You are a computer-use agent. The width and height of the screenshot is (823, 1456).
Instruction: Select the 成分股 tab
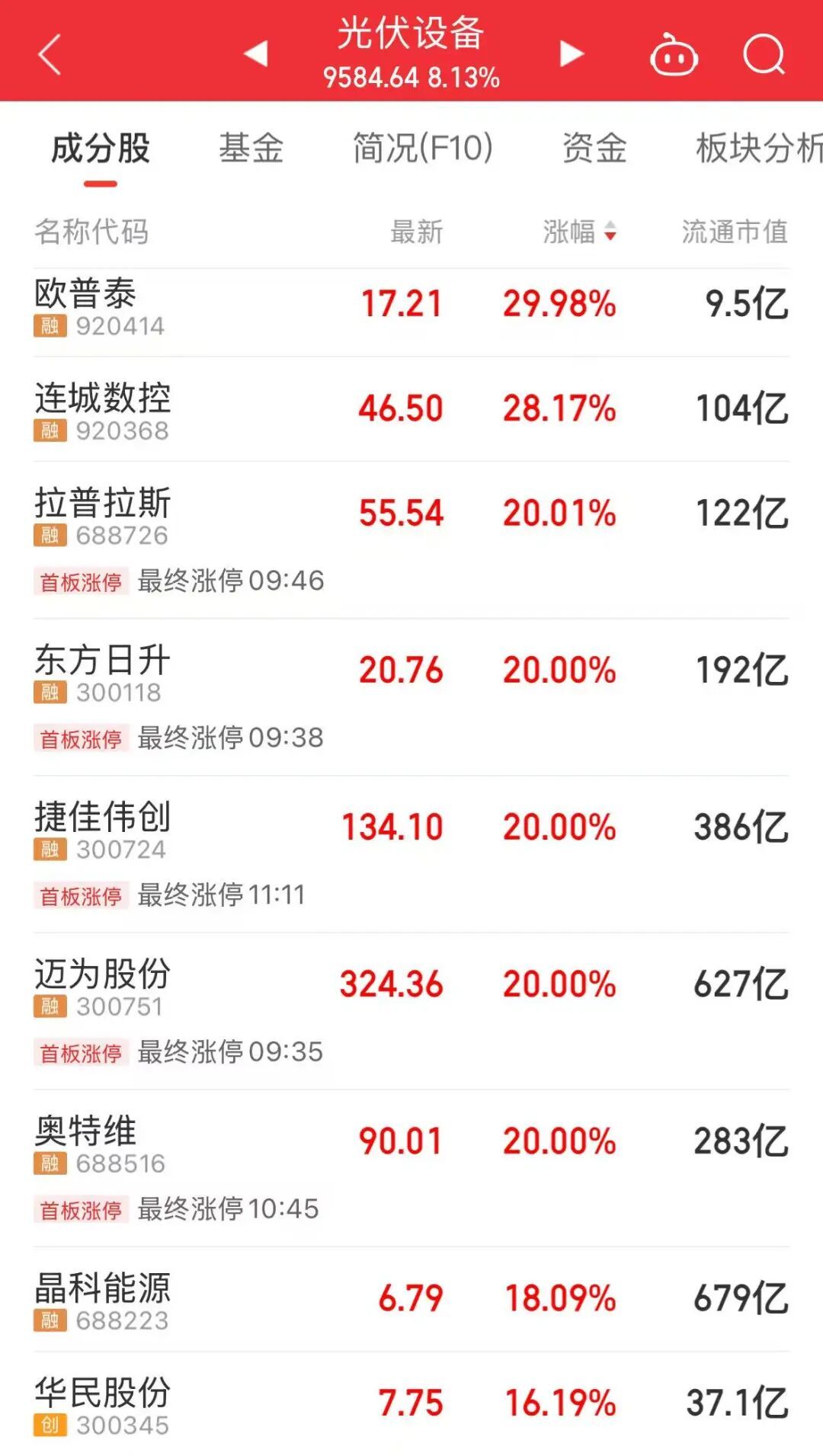101,149
